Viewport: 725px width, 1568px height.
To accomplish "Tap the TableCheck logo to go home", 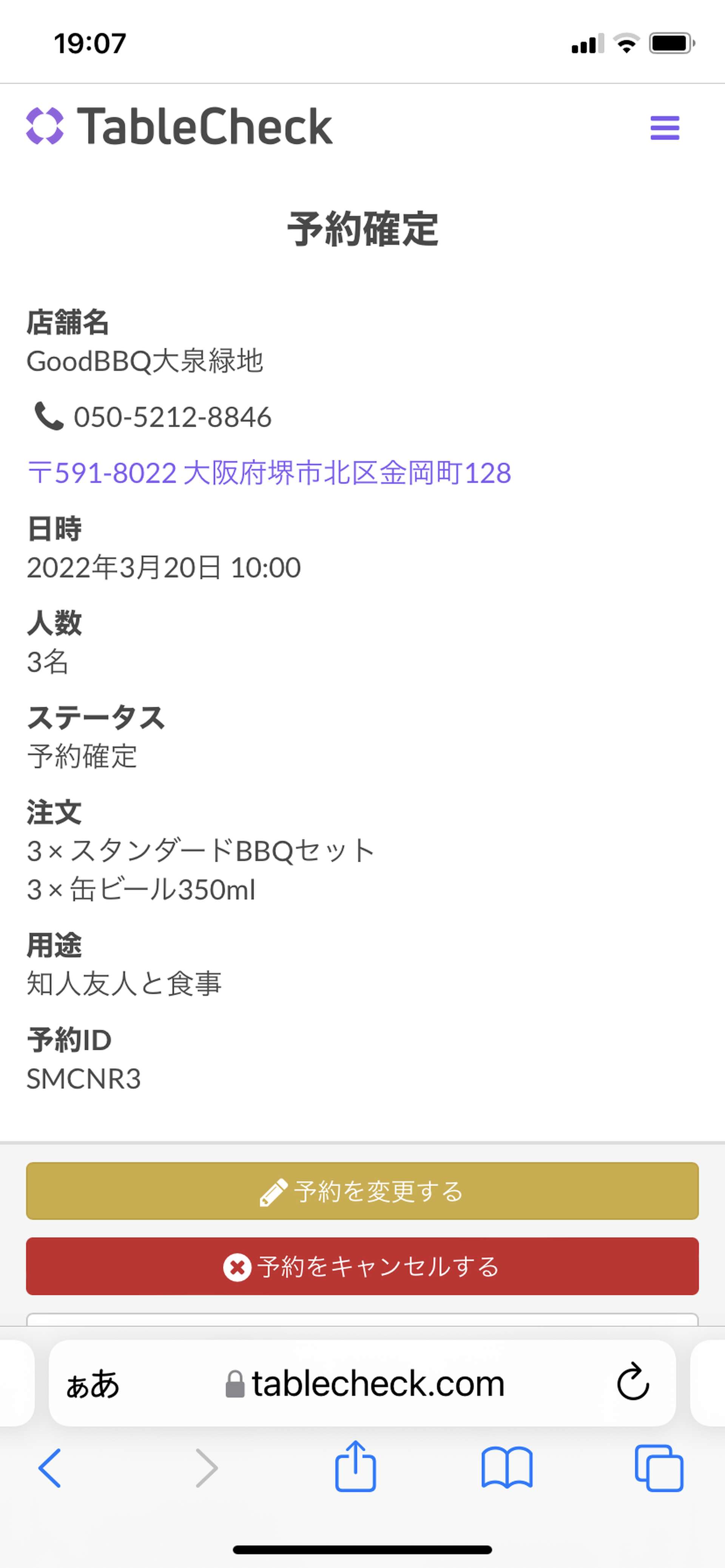I will 179,126.
